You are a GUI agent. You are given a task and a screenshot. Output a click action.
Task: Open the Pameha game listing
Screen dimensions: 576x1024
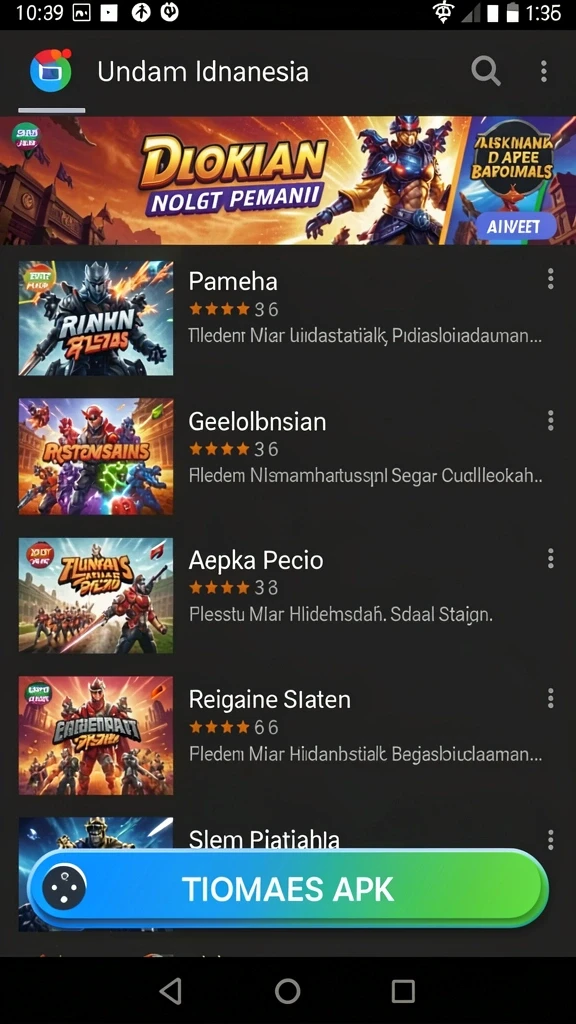pos(287,318)
